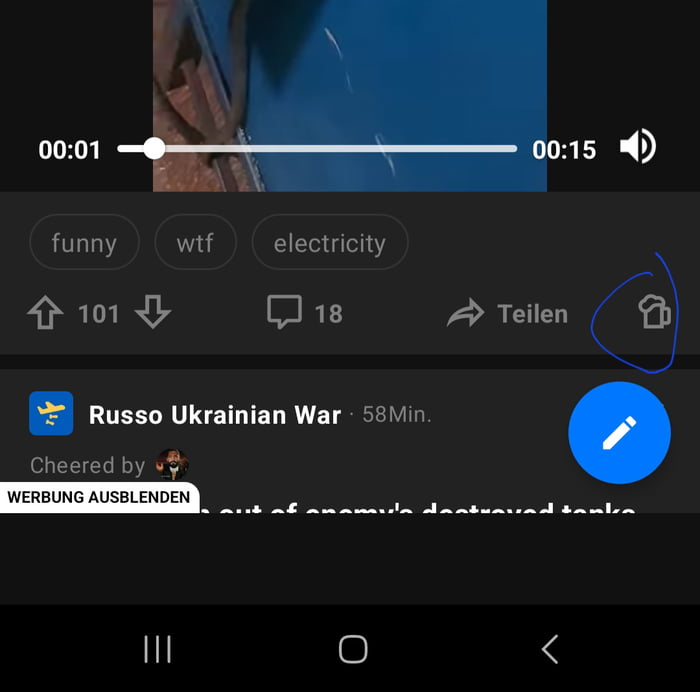The width and height of the screenshot is (700, 692).
Task: Open the funny tag
Action: (x=84, y=243)
